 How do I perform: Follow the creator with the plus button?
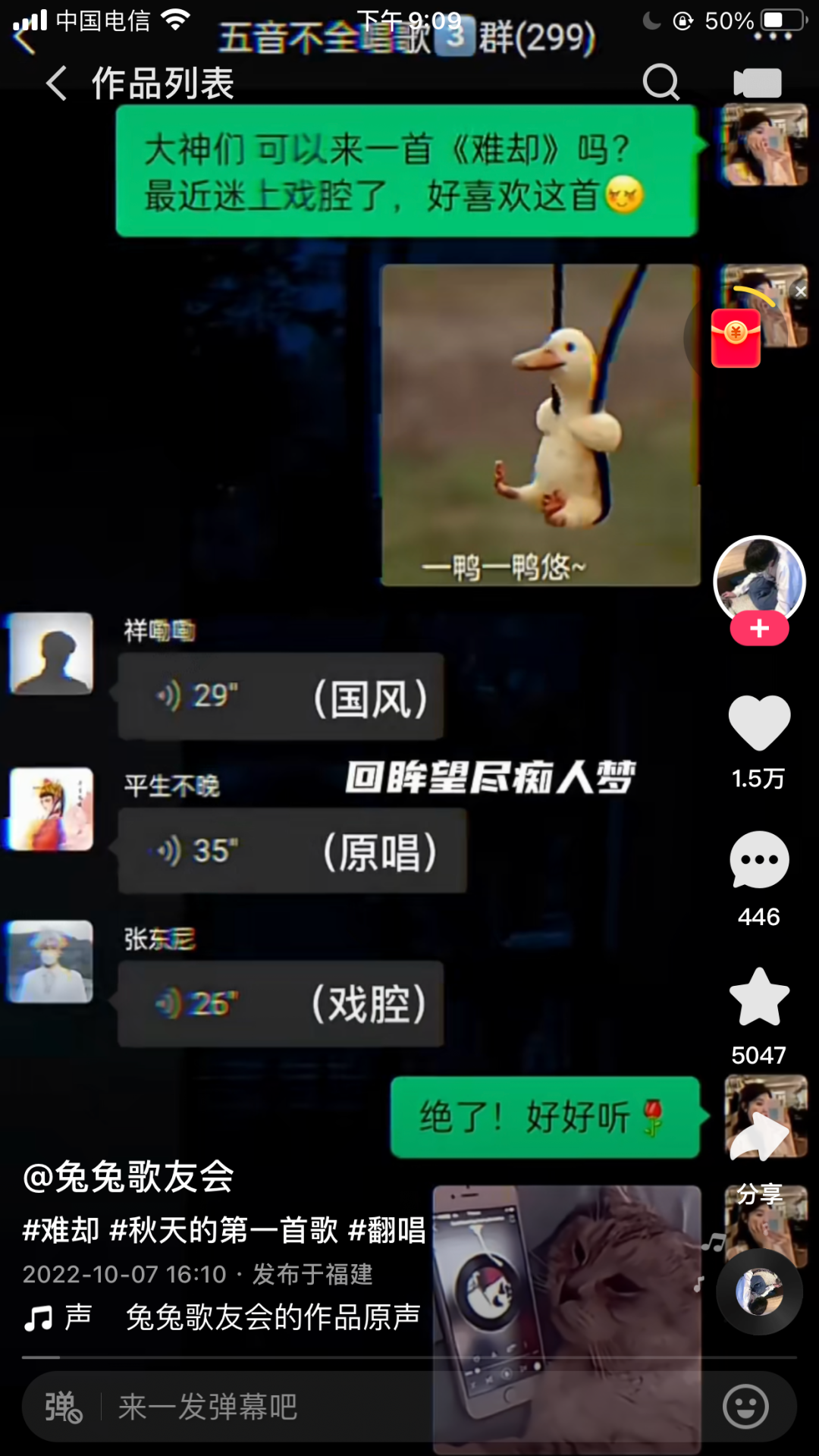[x=759, y=629]
